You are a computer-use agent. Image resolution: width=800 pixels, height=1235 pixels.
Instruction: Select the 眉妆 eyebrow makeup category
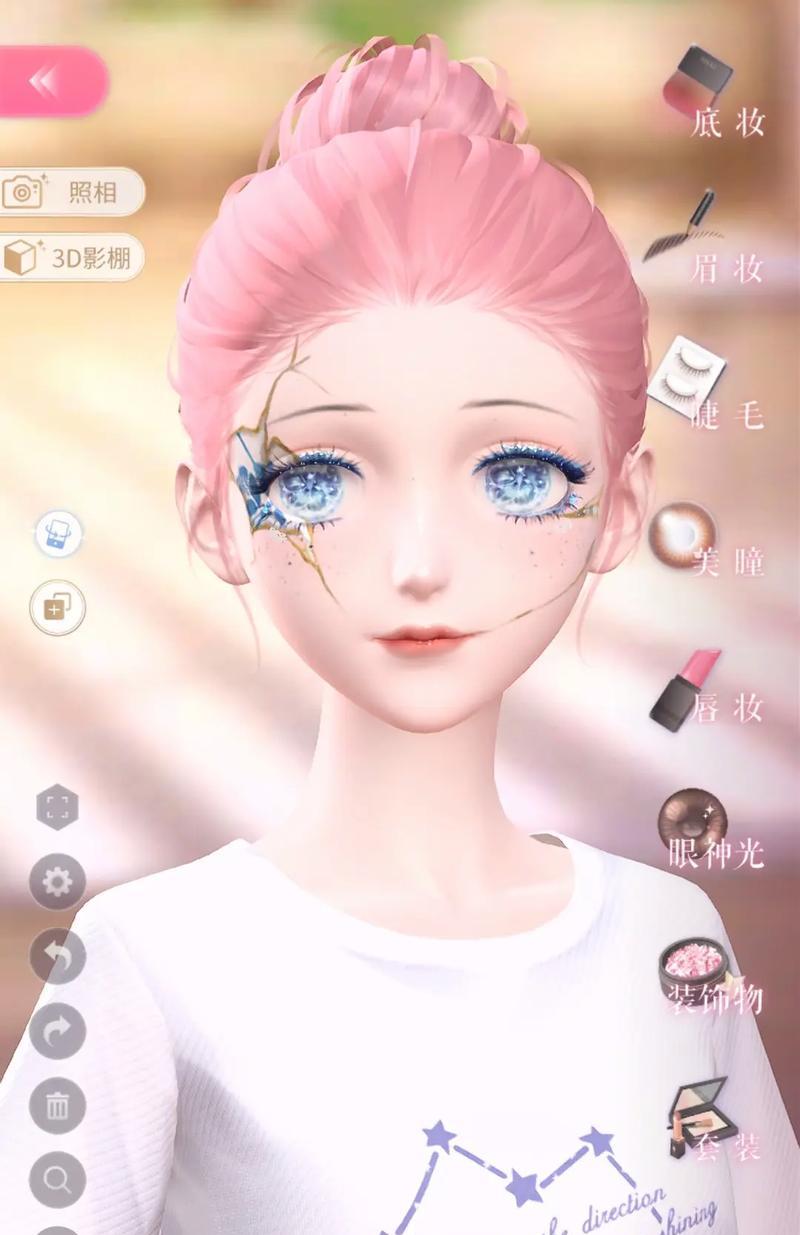(712, 240)
